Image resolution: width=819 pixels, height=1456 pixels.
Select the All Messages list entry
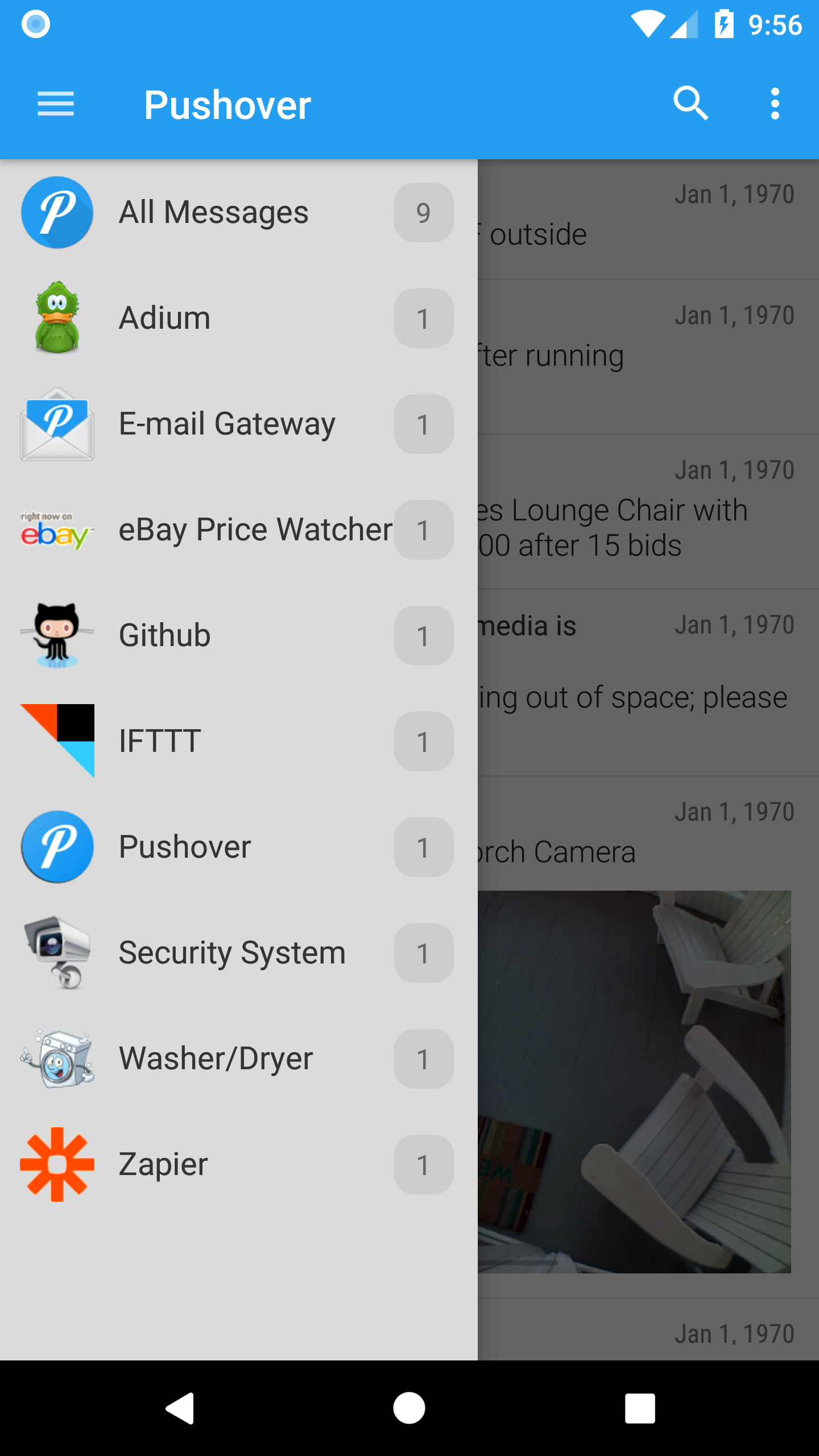click(213, 212)
